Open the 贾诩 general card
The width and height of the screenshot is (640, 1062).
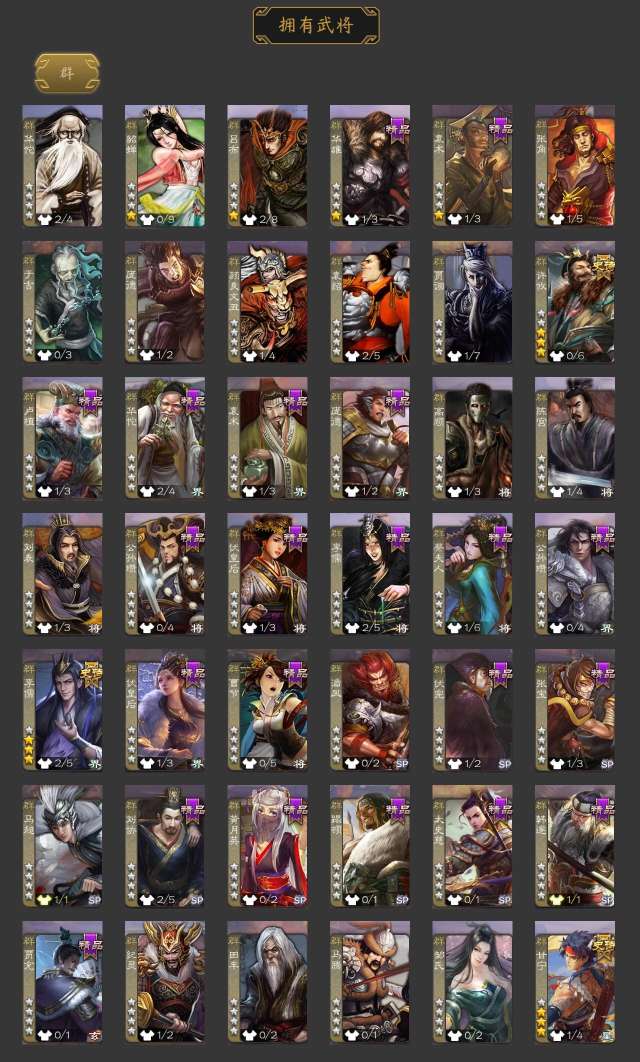click(x=473, y=302)
